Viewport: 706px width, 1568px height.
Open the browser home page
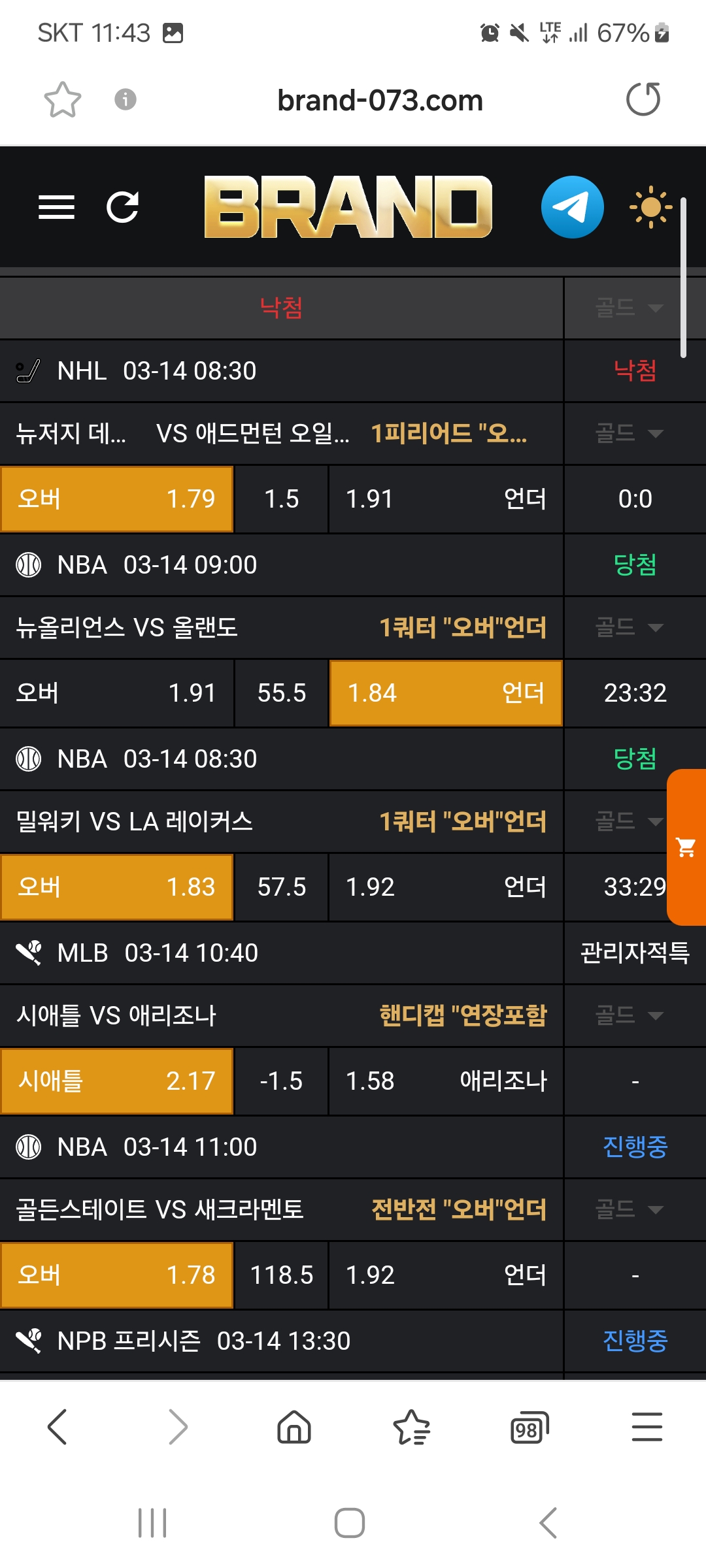(x=294, y=1427)
